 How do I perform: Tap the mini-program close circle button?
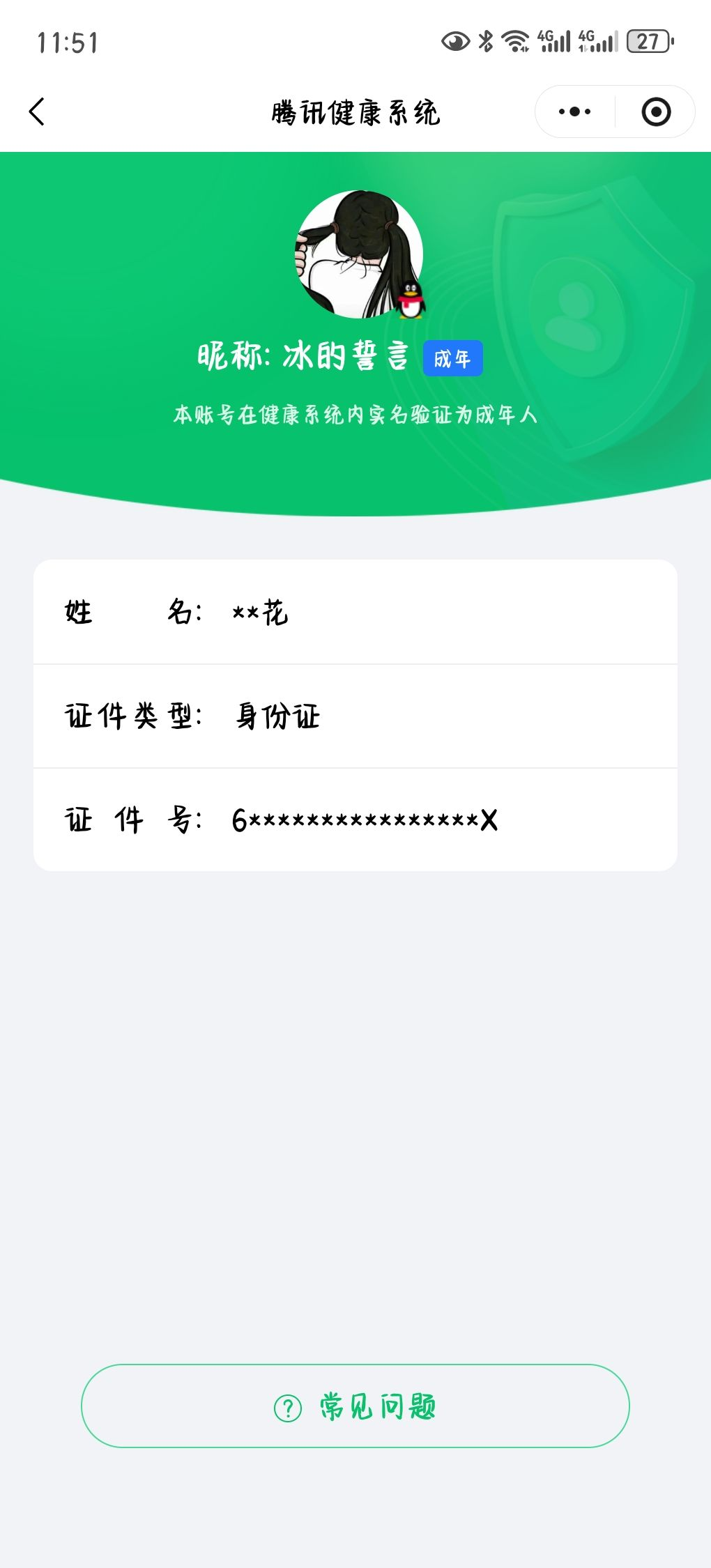coord(655,112)
